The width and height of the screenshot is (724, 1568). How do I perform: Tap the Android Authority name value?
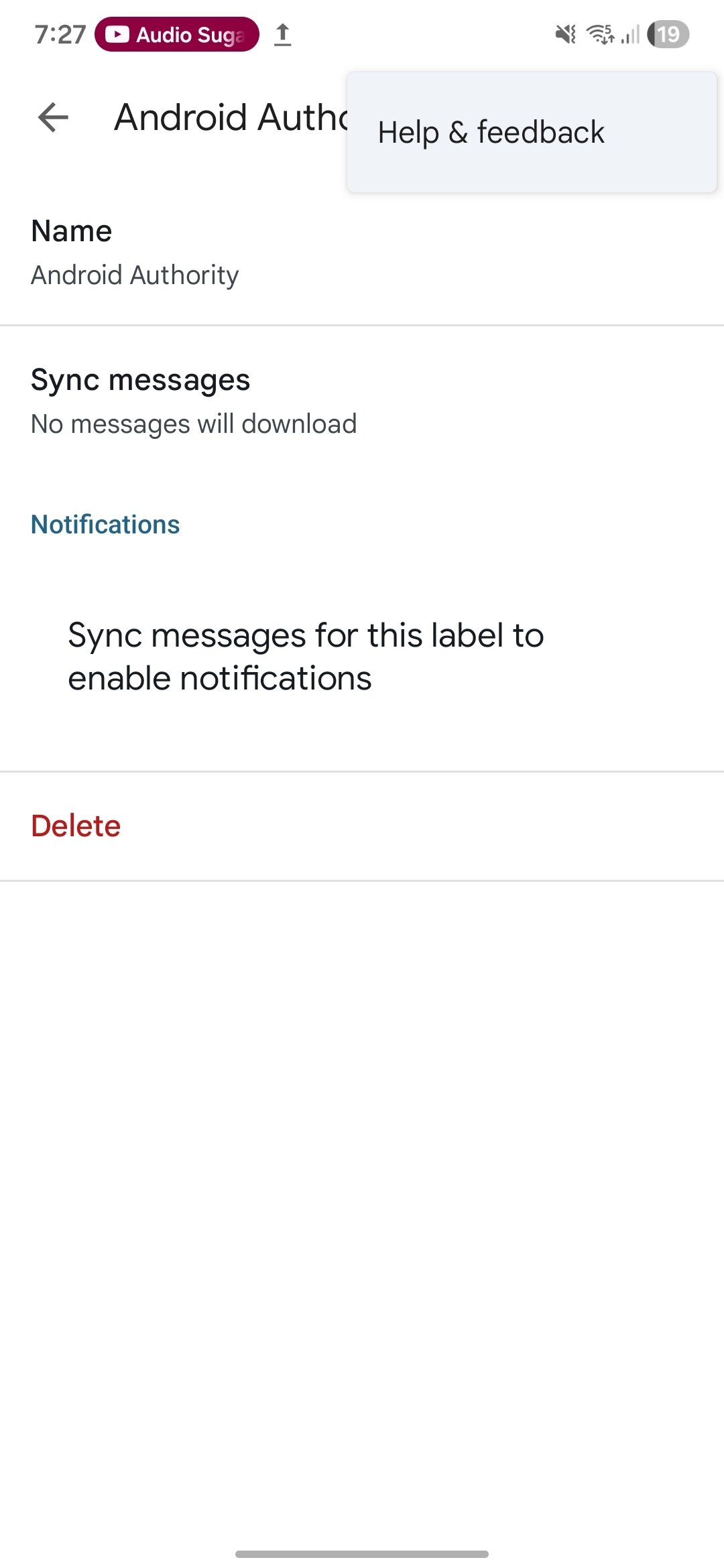pyautogui.click(x=134, y=275)
